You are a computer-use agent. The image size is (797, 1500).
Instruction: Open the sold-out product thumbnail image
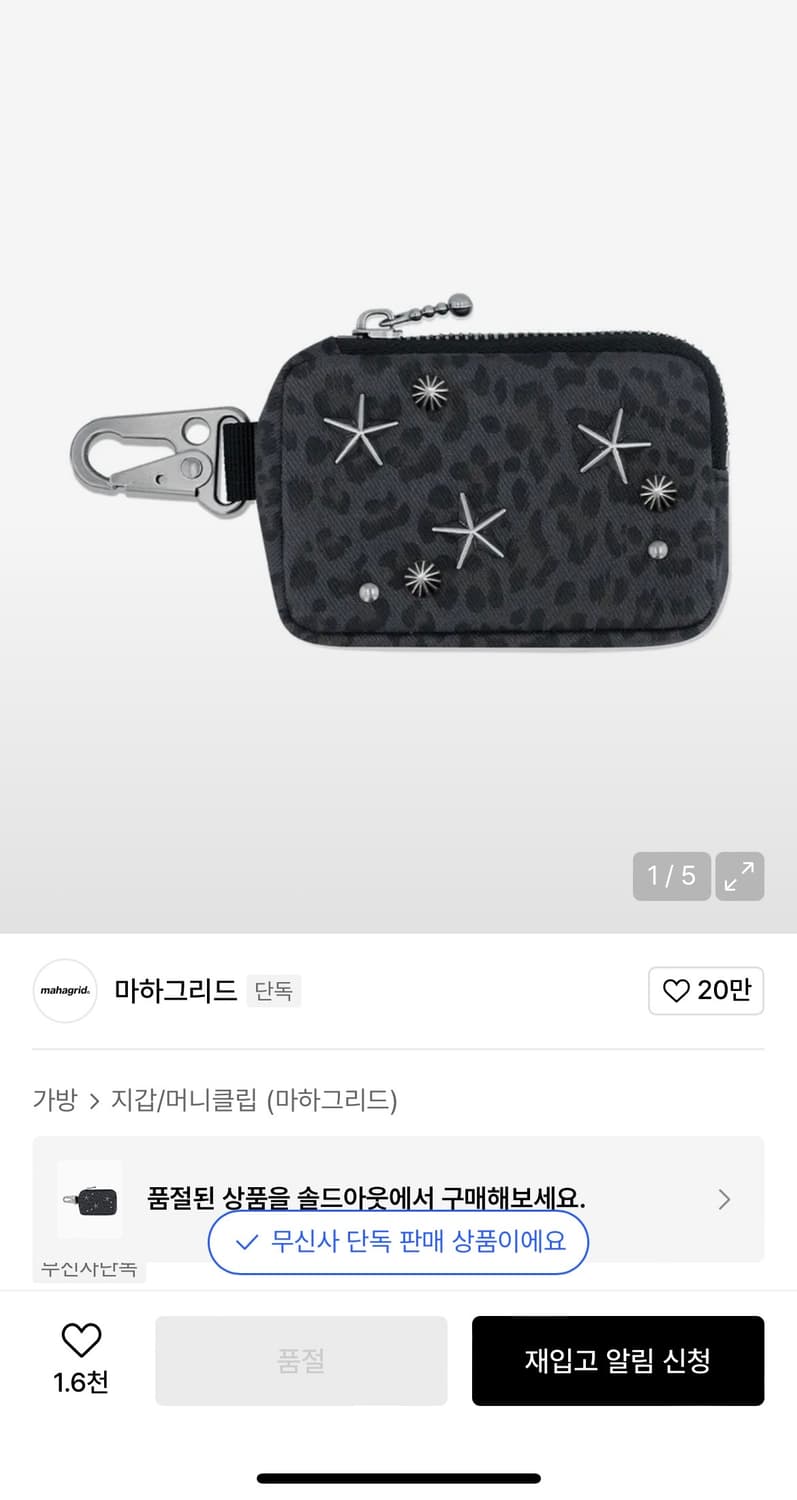click(90, 1199)
